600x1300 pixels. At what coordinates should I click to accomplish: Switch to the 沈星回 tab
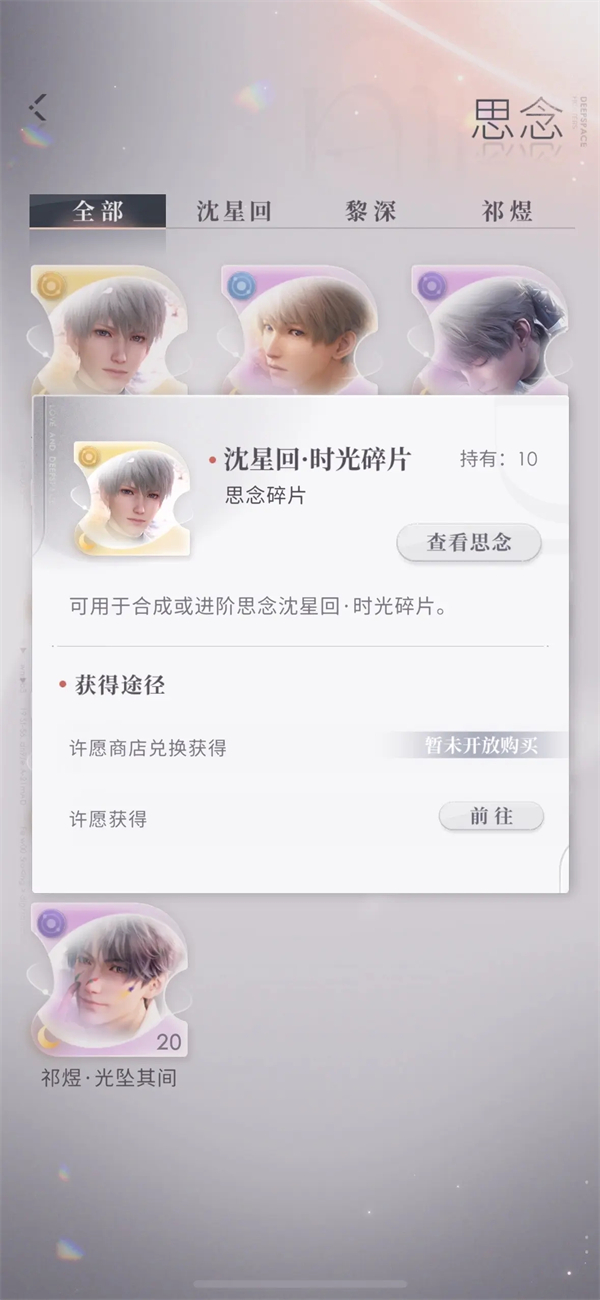234,211
